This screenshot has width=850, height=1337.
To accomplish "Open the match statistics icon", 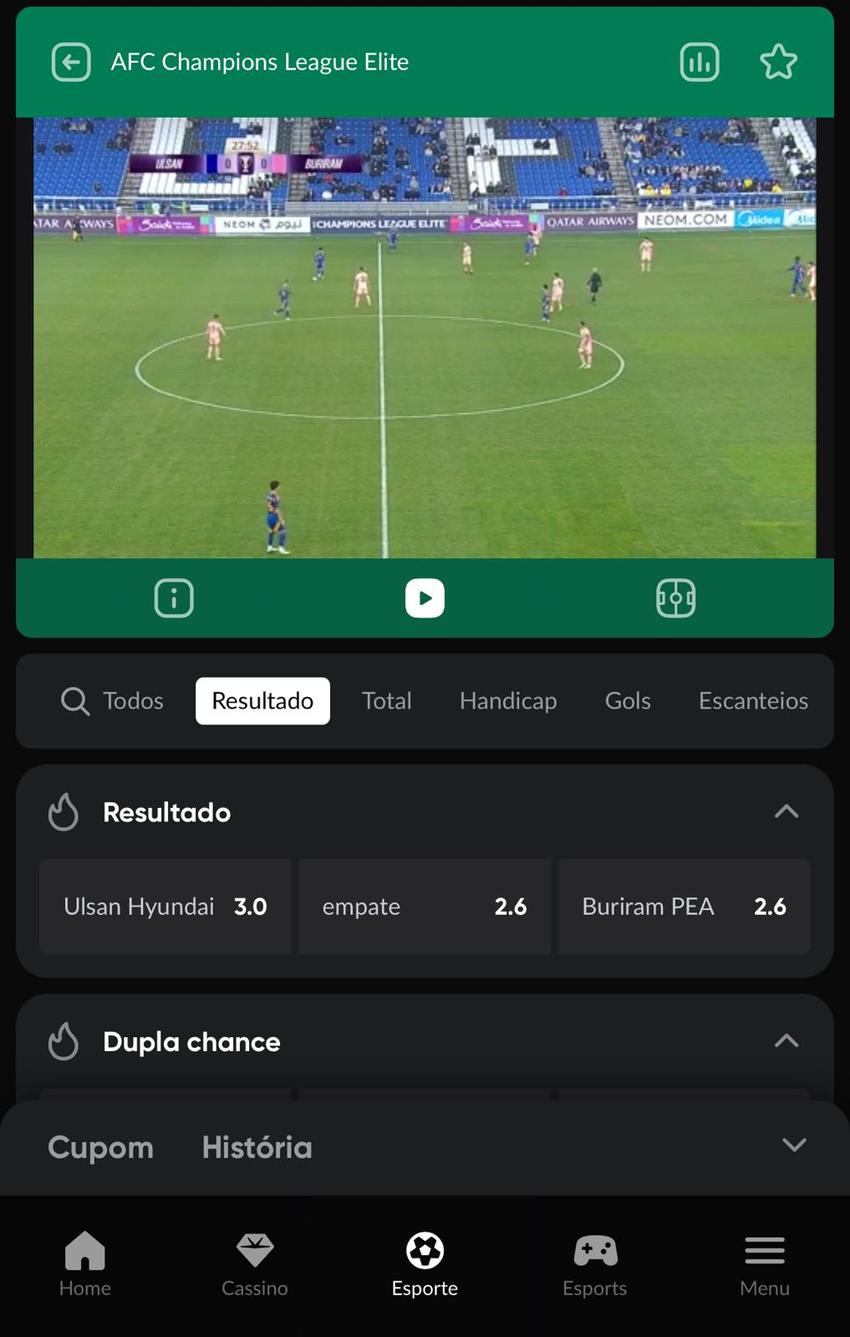I will tap(699, 61).
